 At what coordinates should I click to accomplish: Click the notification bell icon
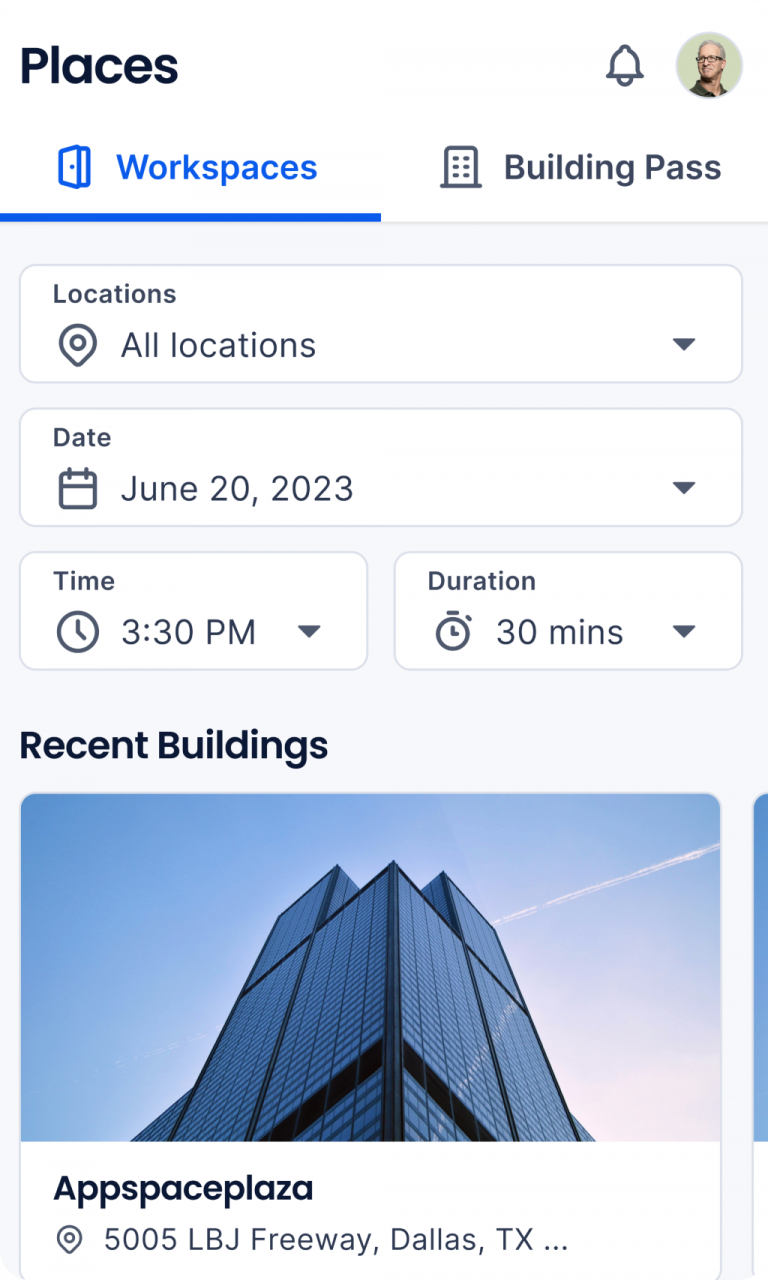point(626,65)
